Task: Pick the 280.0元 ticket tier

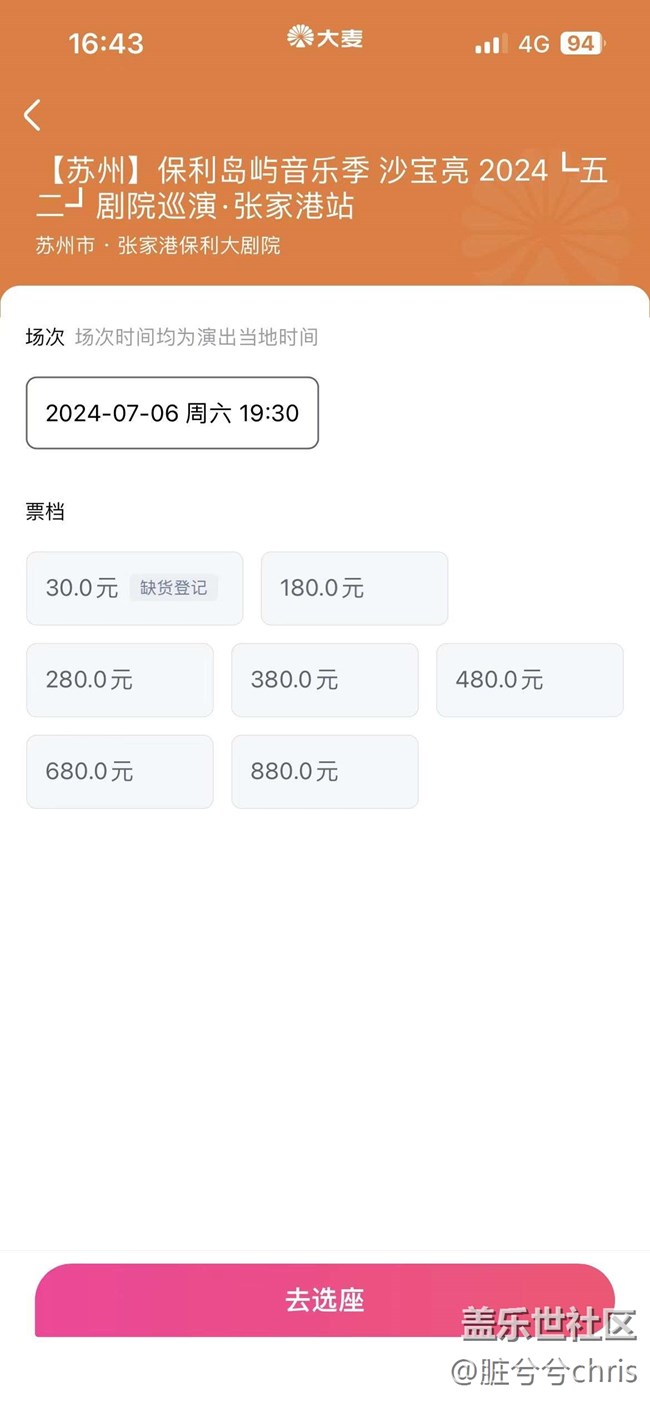Action: click(x=119, y=680)
